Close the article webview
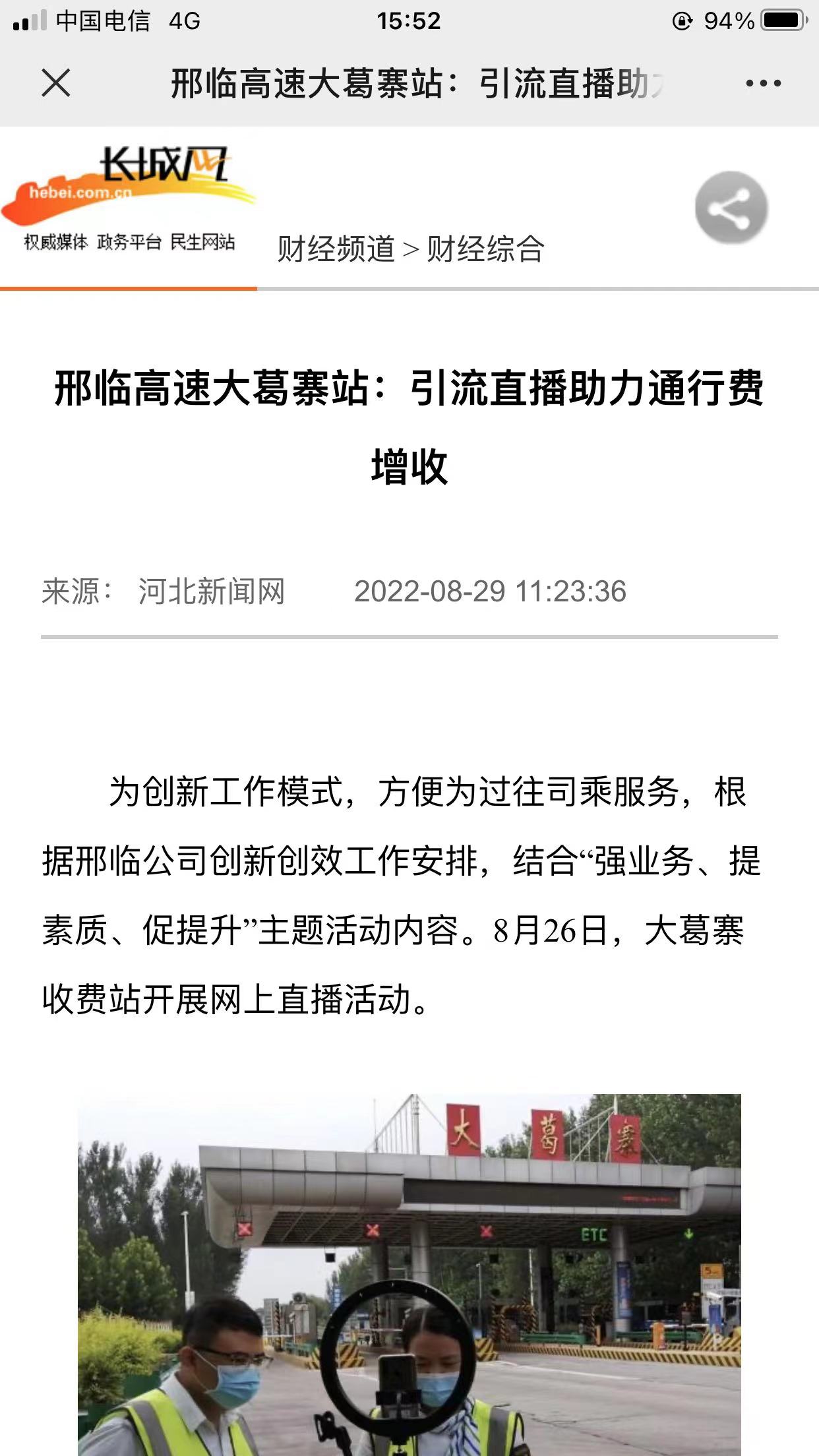 tap(56, 84)
